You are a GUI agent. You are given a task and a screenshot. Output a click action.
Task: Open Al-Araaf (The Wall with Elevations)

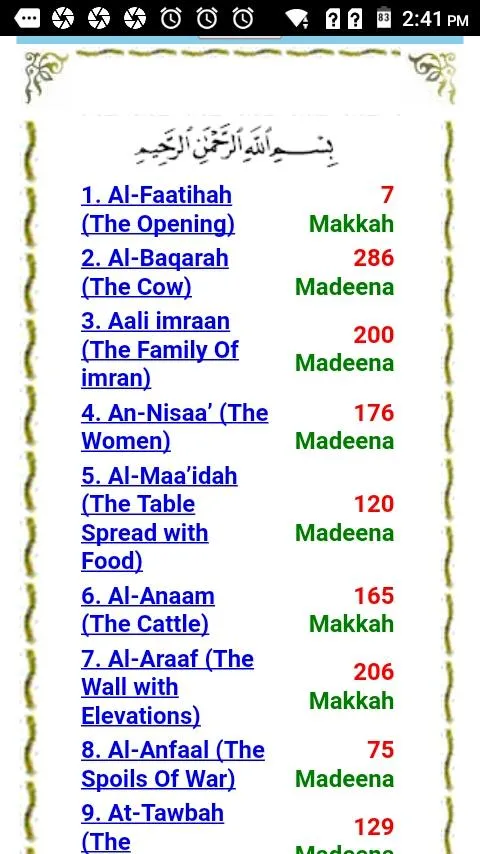(167, 687)
